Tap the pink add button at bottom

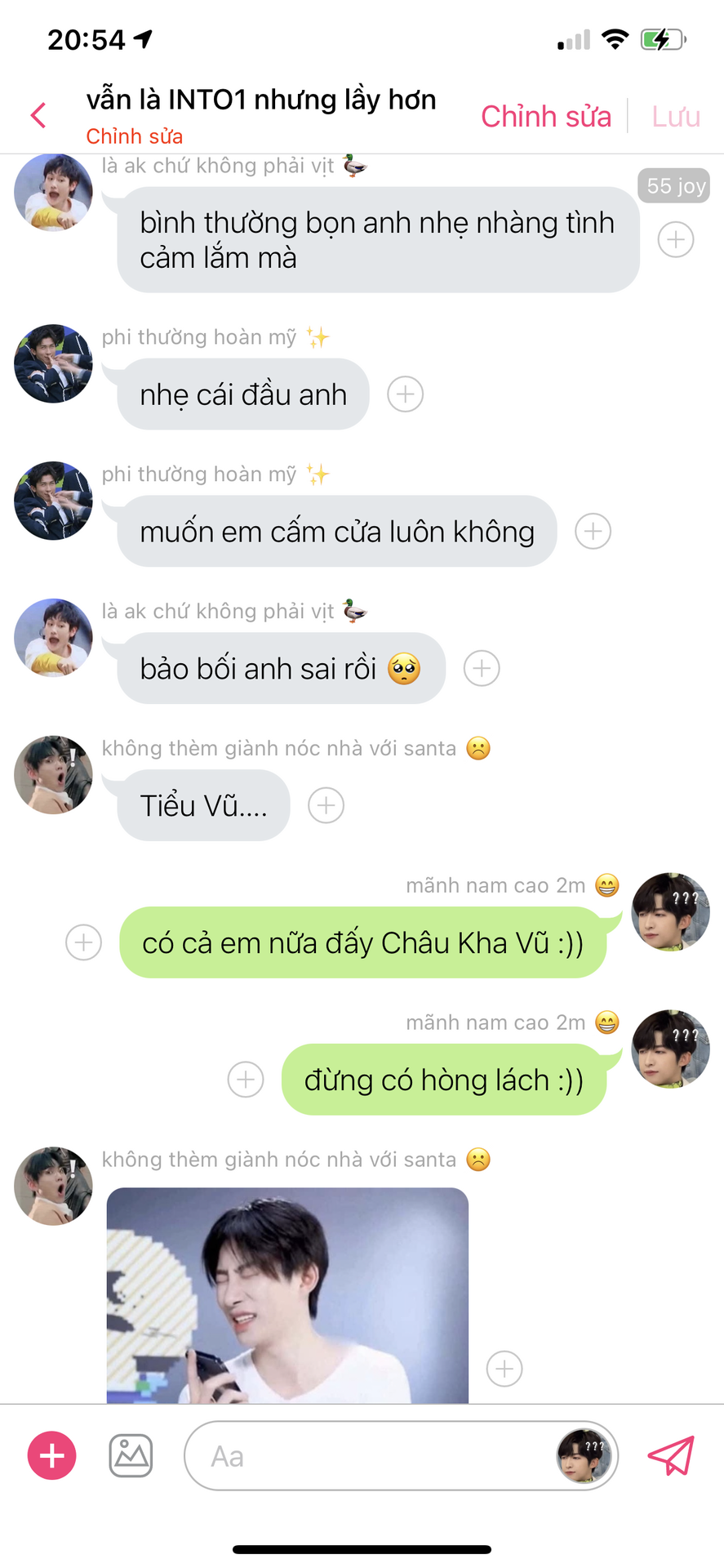click(52, 1456)
